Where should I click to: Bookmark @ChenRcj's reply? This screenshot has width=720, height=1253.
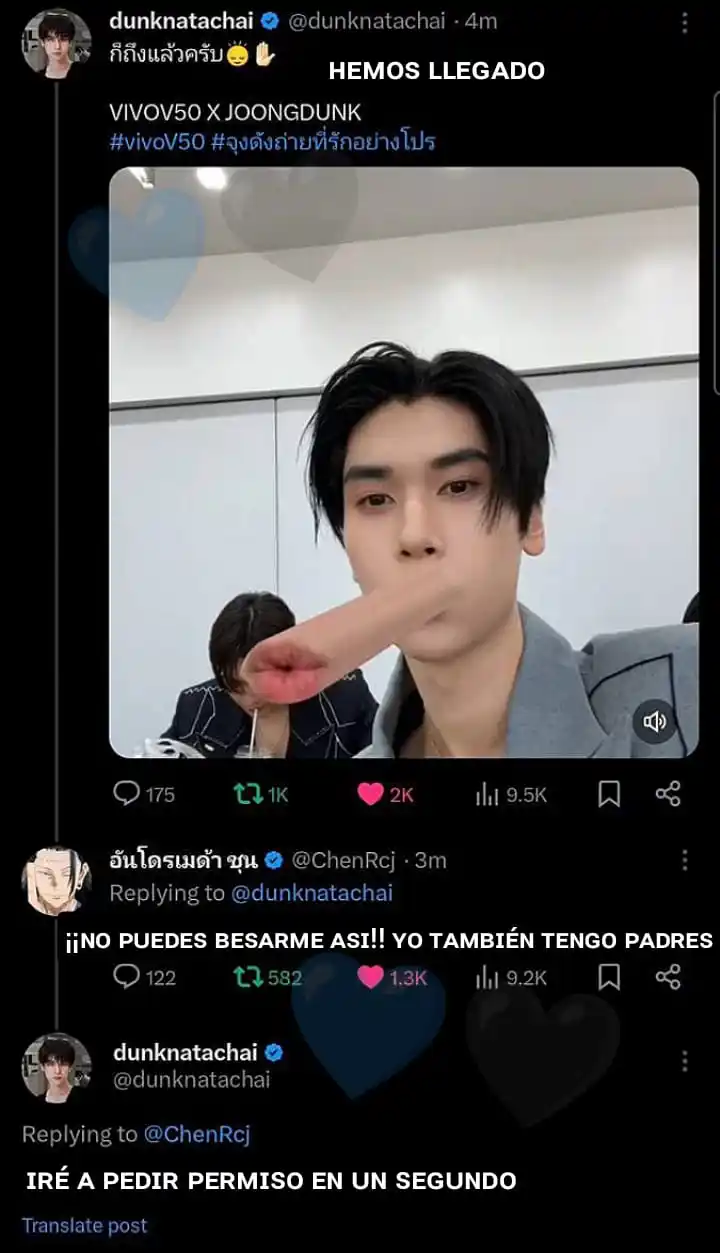[x=608, y=977]
